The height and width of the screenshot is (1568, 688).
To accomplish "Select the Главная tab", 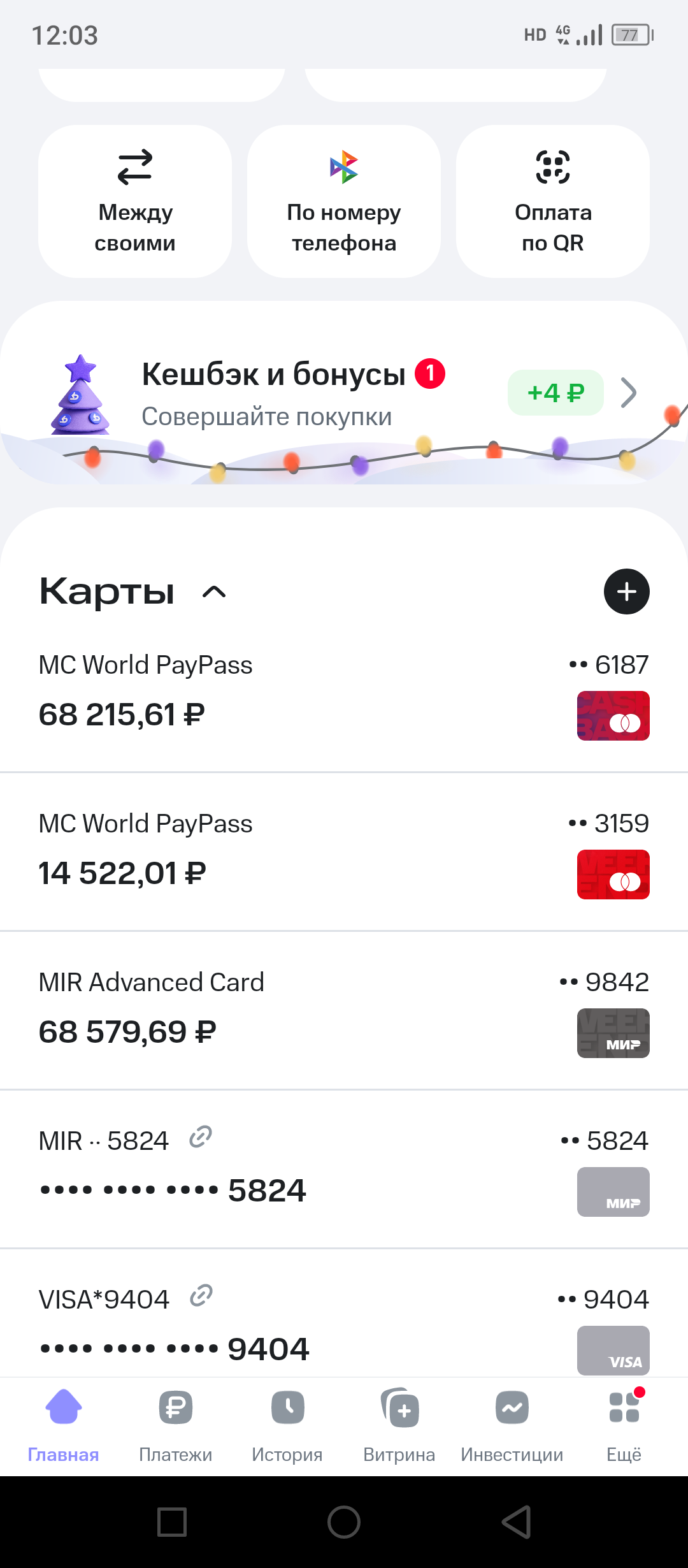I will [64, 1425].
